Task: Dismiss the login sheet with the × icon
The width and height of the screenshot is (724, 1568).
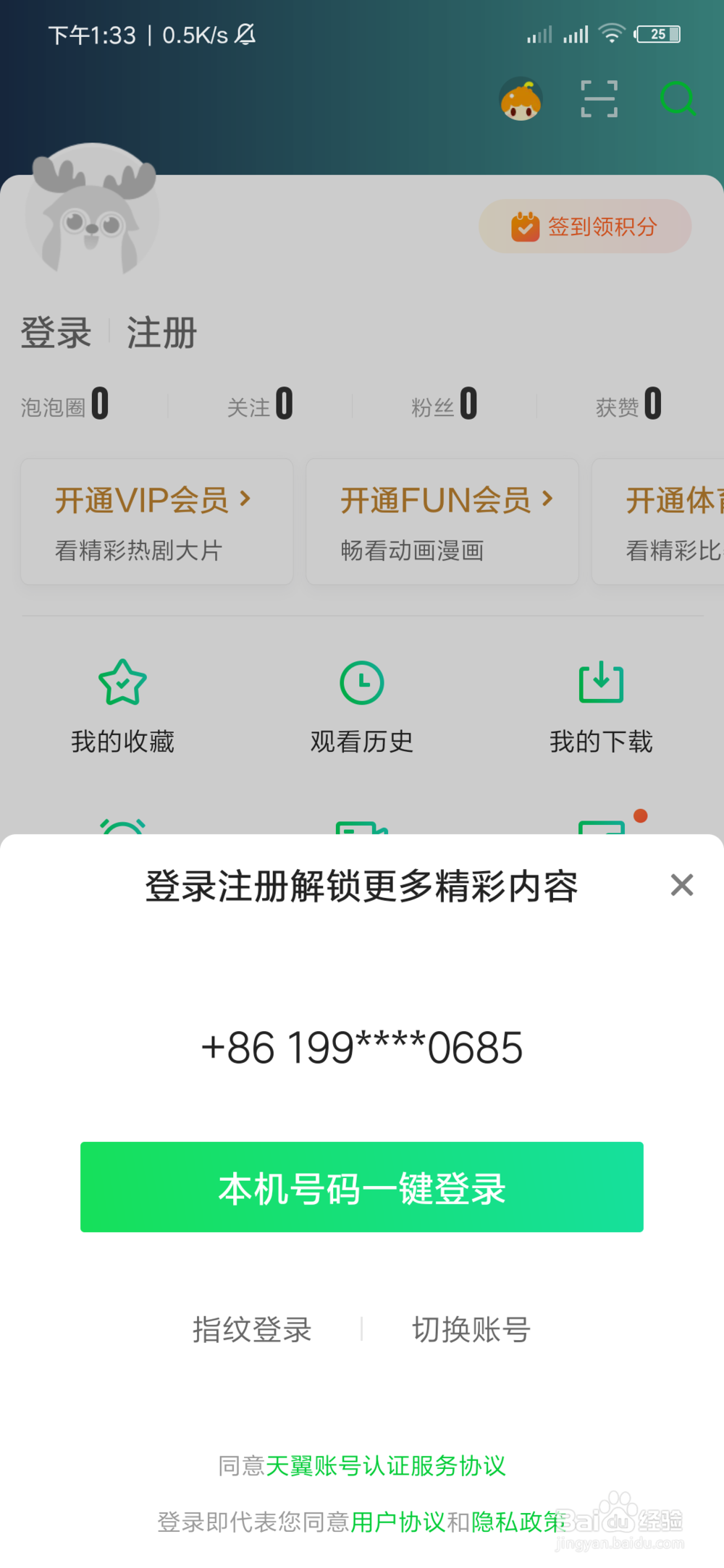Action: point(681,885)
